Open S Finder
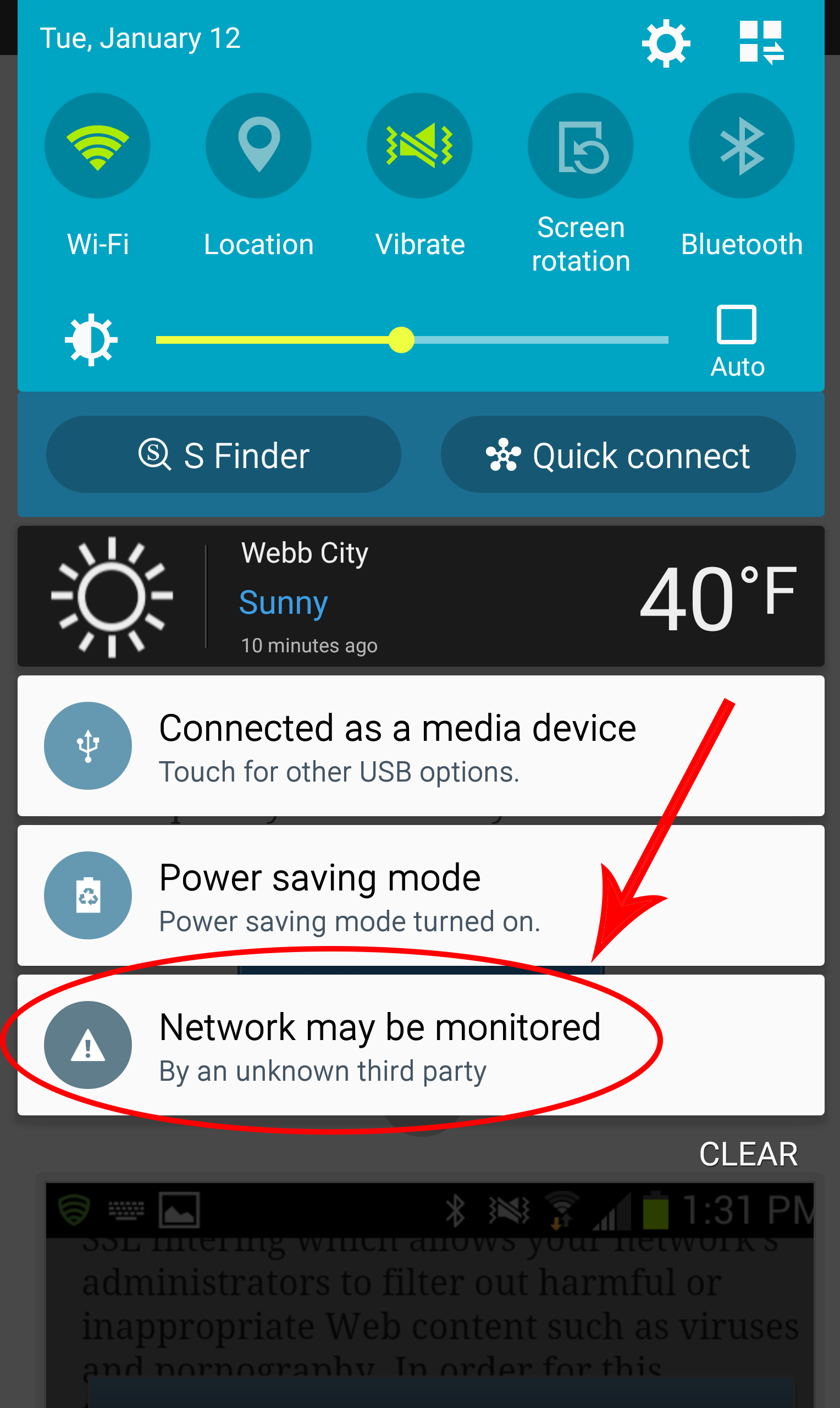 (x=224, y=455)
